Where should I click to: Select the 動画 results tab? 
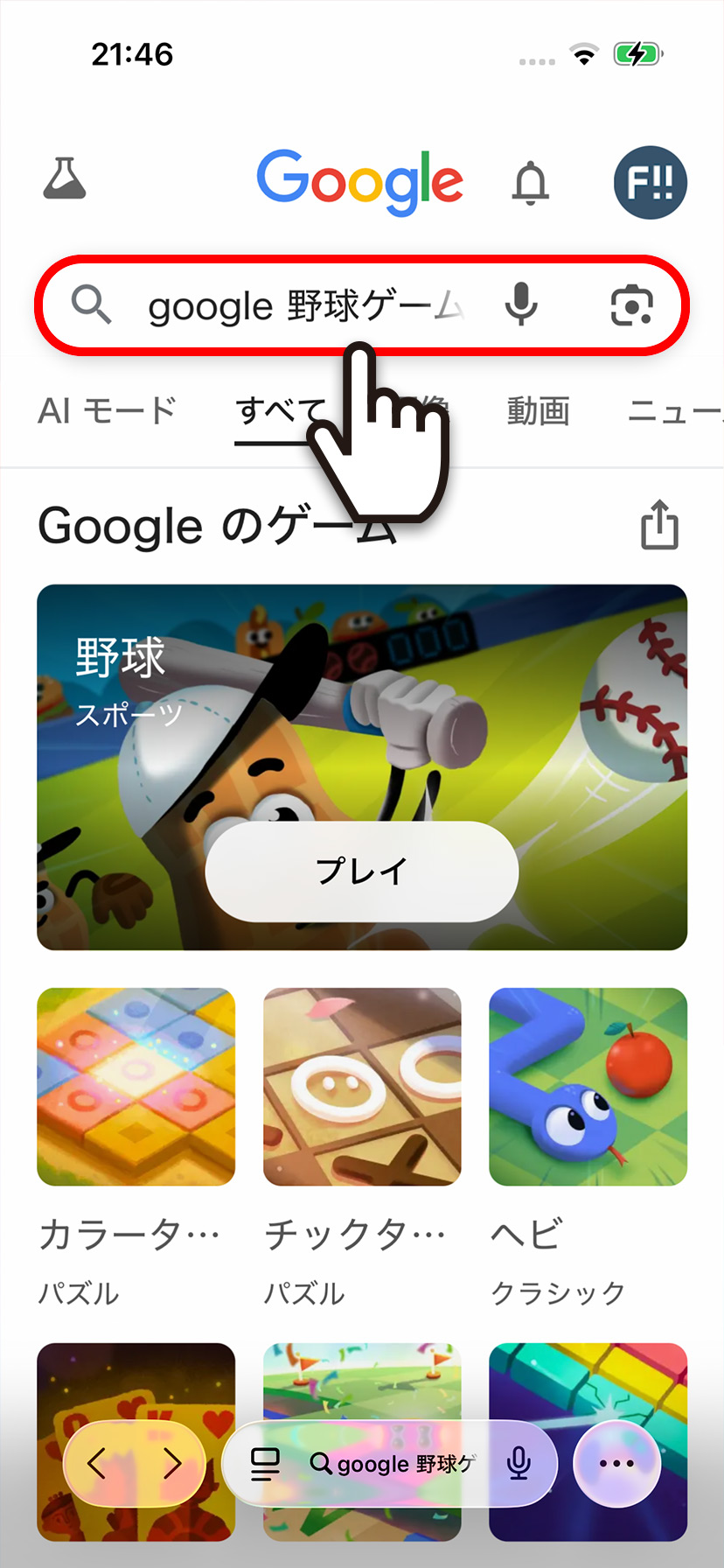click(x=539, y=409)
